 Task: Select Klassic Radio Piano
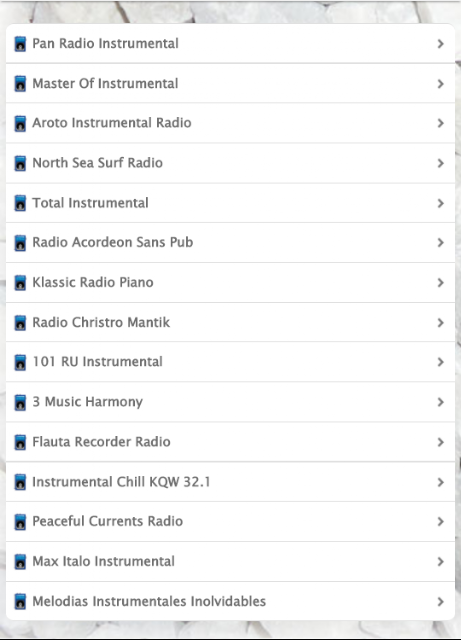click(230, 282)
